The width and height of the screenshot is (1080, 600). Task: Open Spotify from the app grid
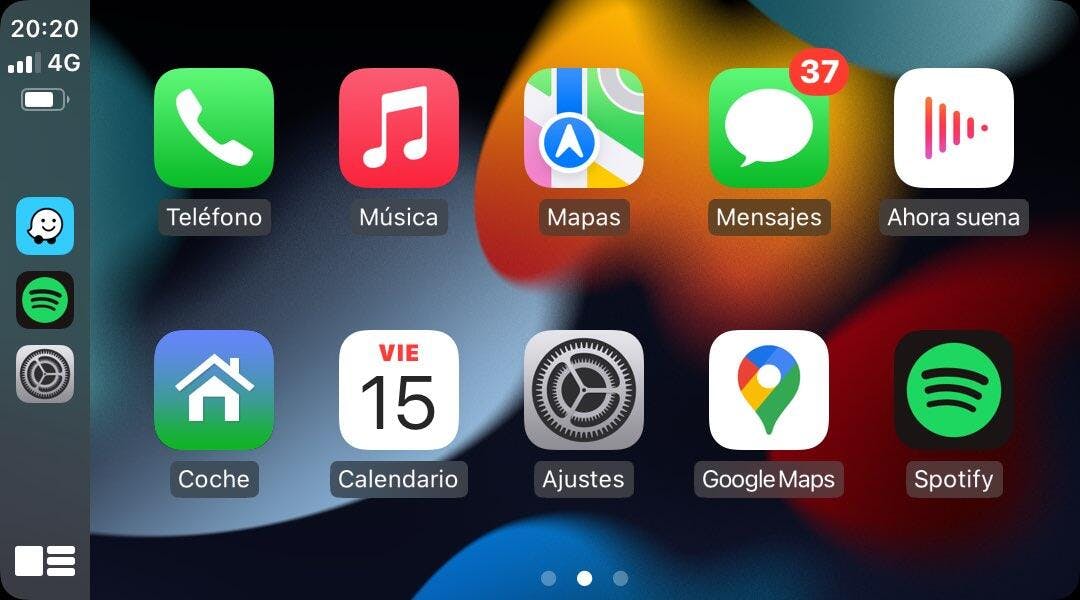pyautogui.click(x=953, y=390)
